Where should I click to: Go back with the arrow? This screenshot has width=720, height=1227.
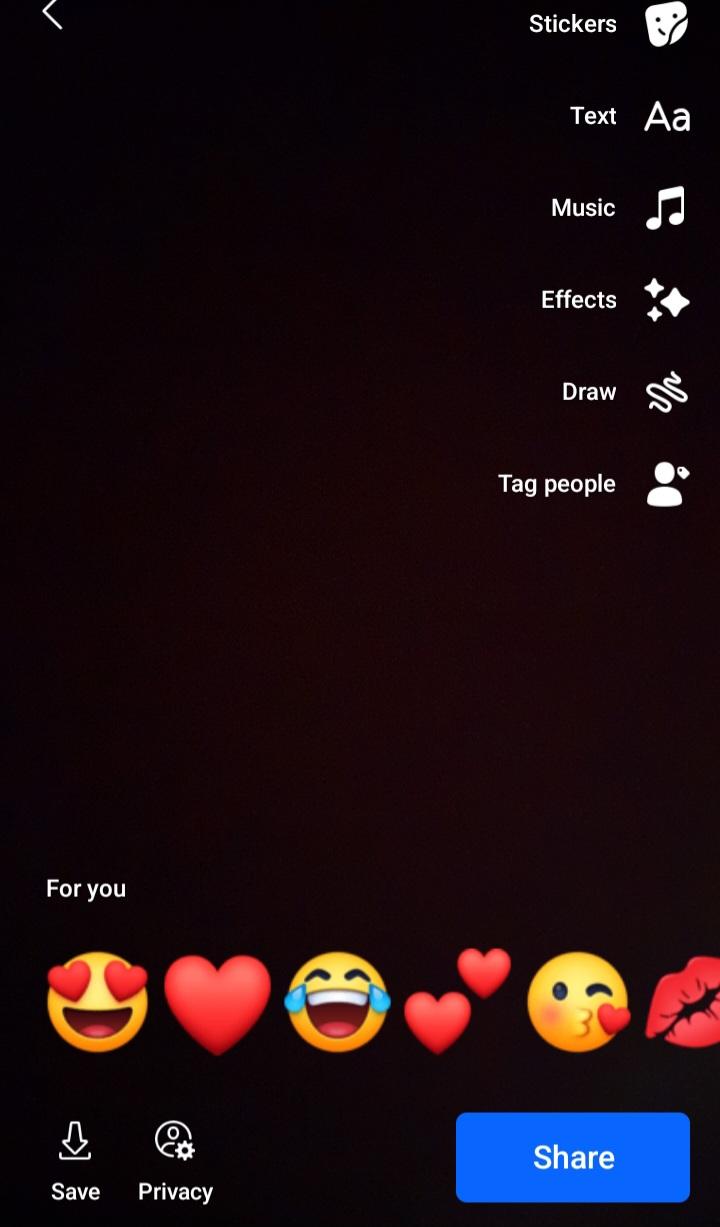51,15
